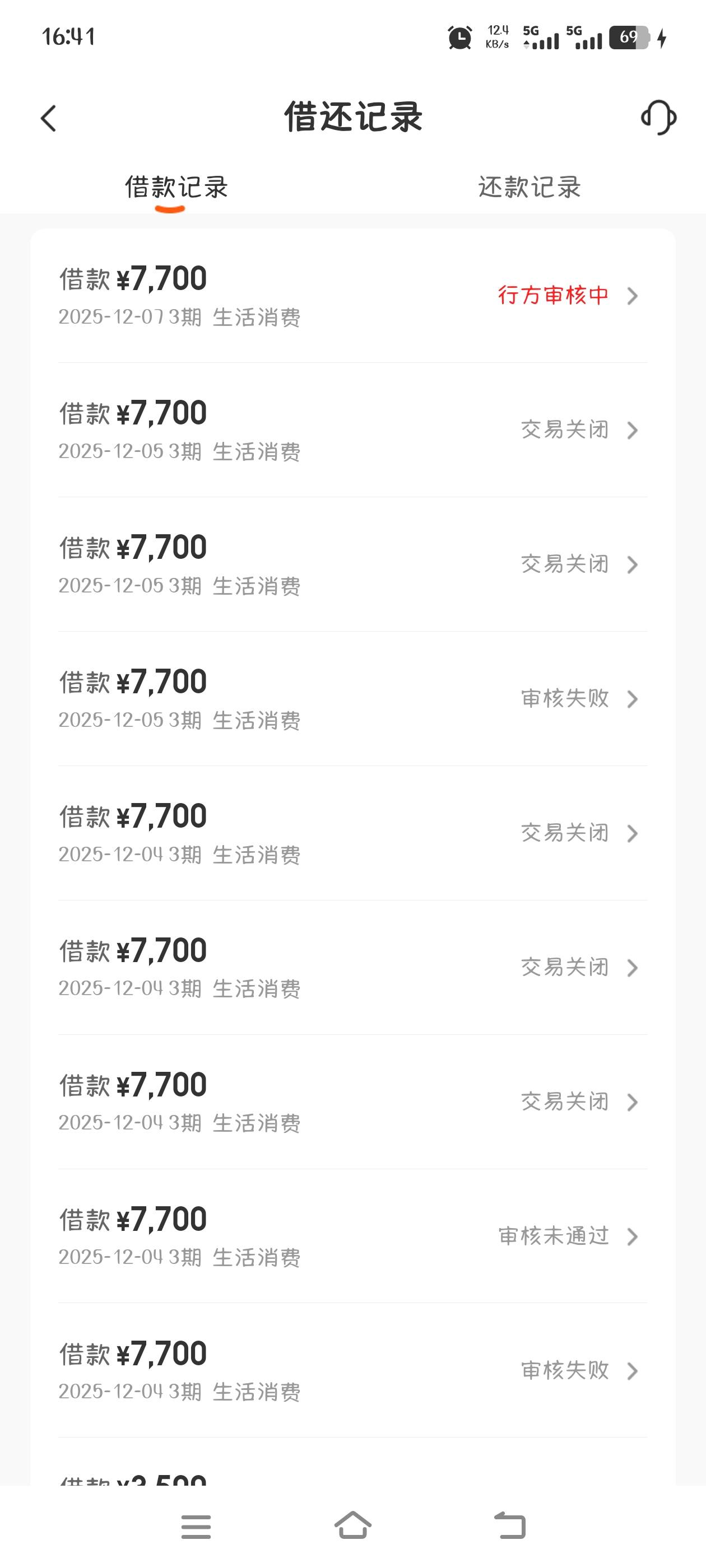
Task: Go back from the 借还记录 page
Action: 49,118
